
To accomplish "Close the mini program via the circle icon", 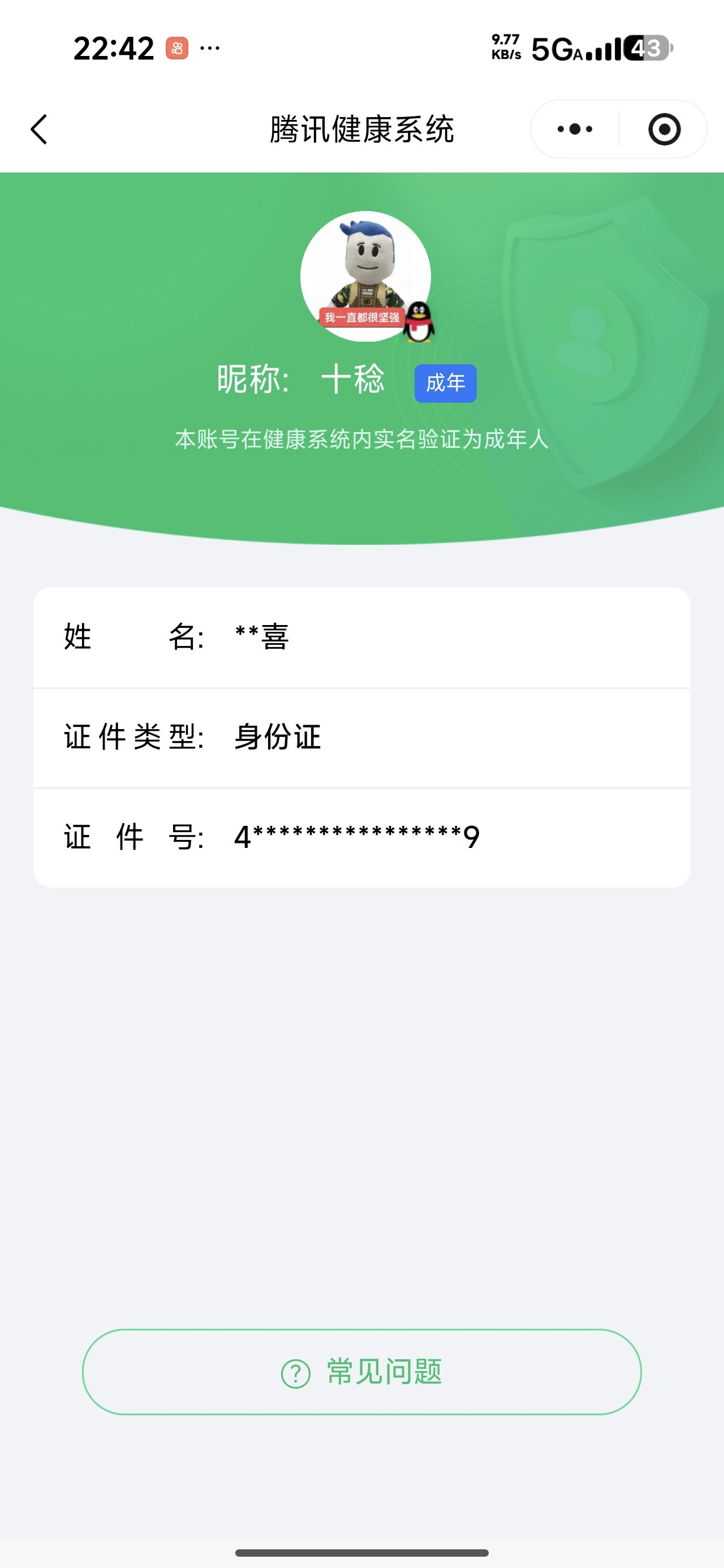I will click(x=663, y=129).
